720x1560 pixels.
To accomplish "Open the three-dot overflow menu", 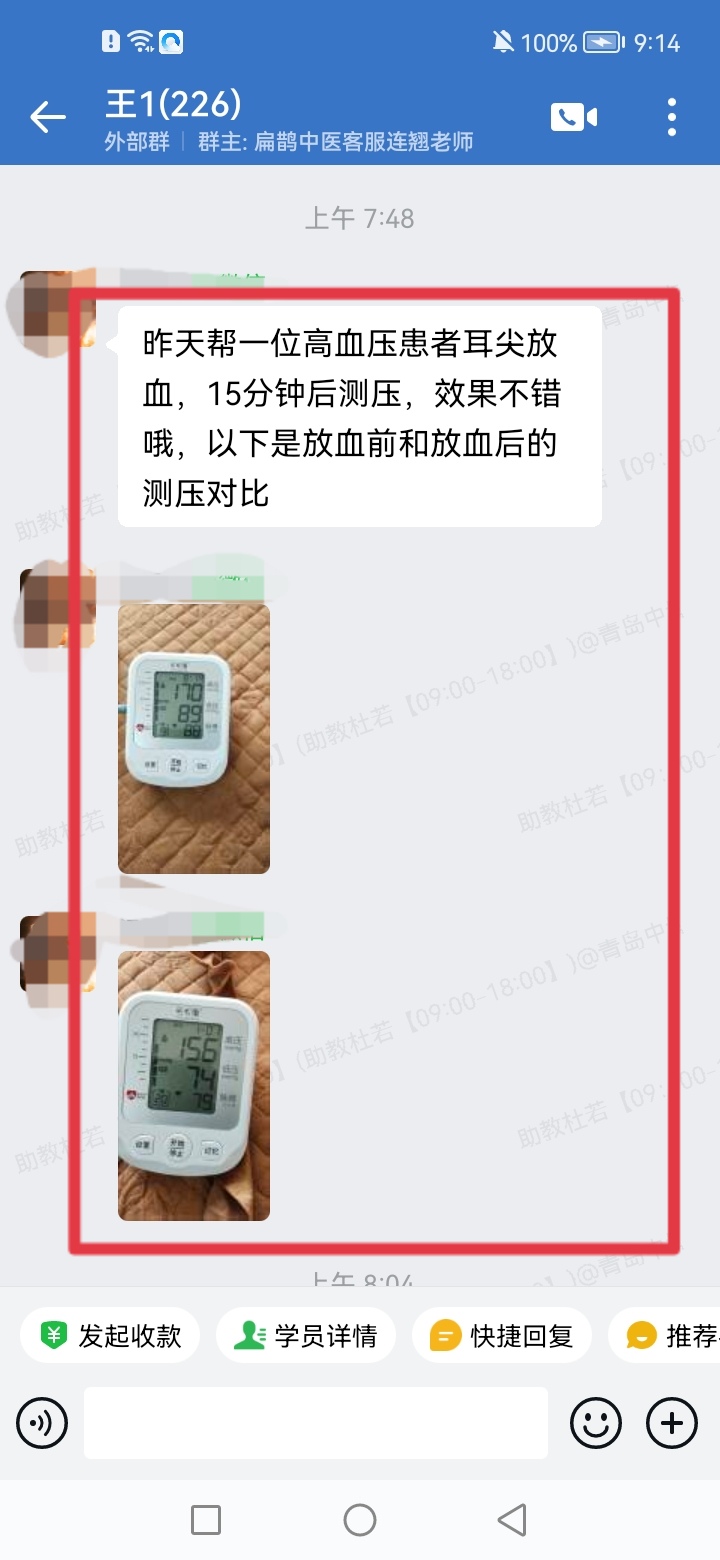I will [x=671, y=117].
